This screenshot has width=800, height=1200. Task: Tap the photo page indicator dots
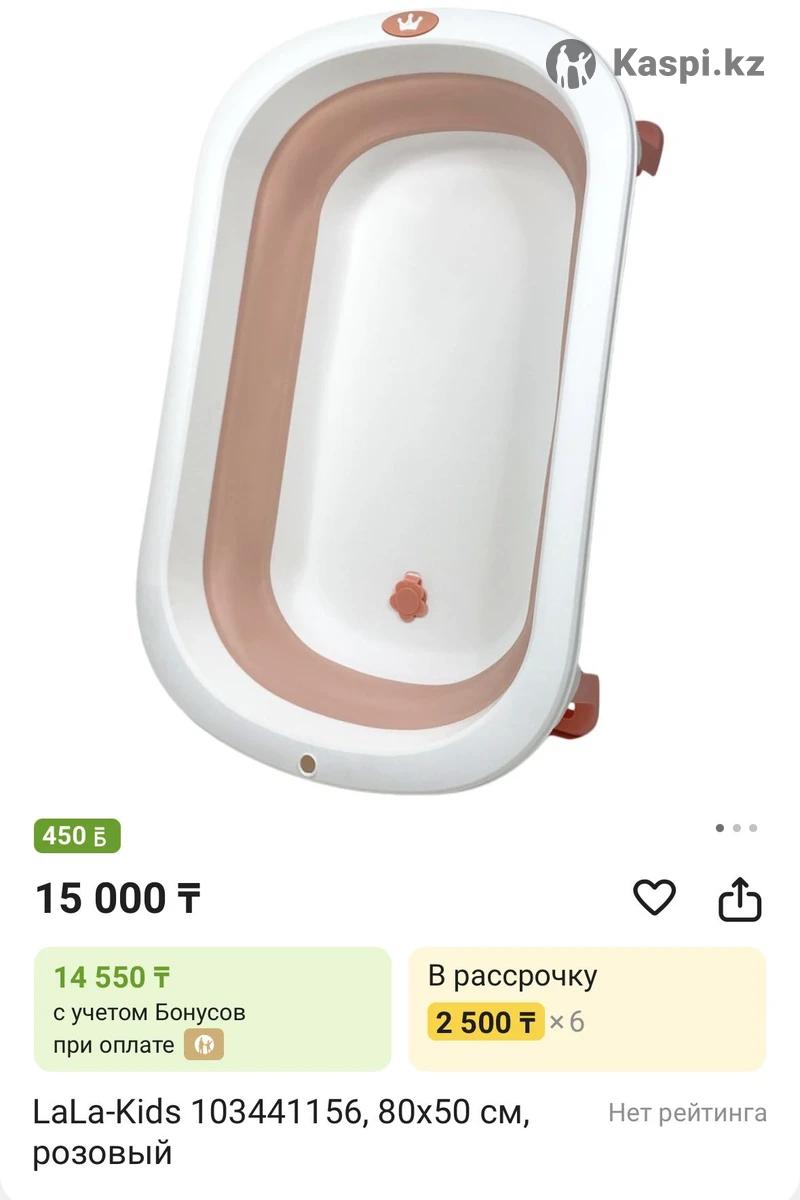pyautogui.click(x=736, y=828)
